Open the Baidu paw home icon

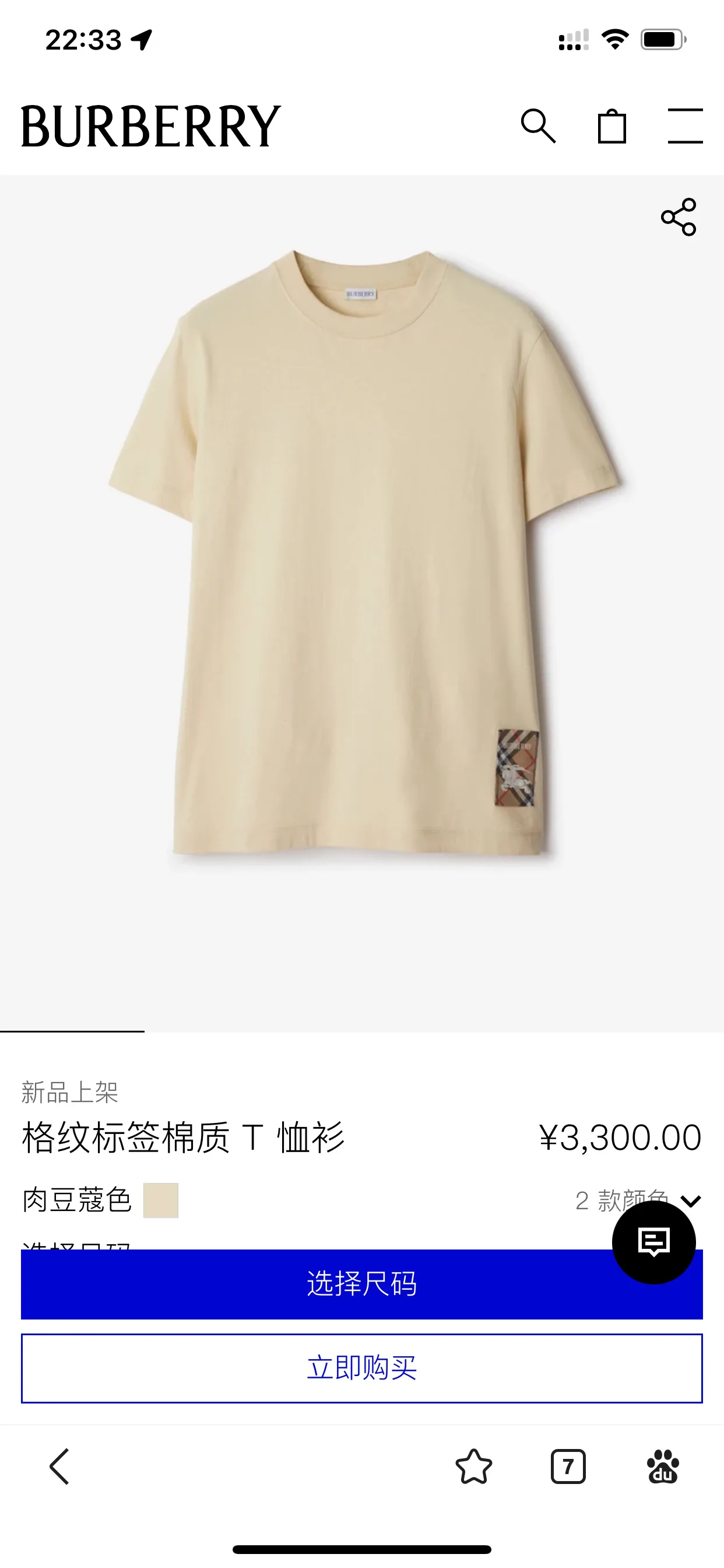click(x=663, y=1466)
